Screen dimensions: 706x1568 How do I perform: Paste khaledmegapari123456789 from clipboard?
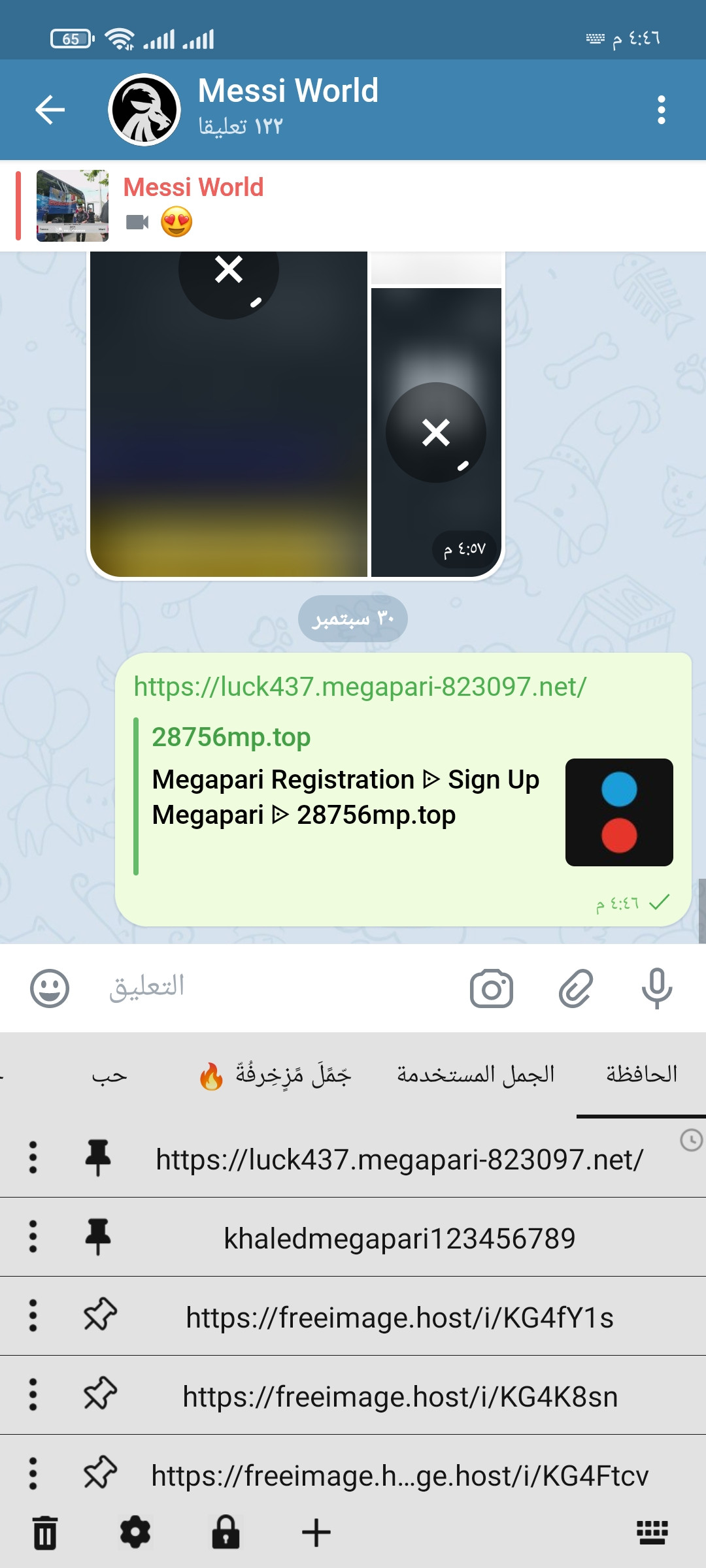coord(399,1238)
